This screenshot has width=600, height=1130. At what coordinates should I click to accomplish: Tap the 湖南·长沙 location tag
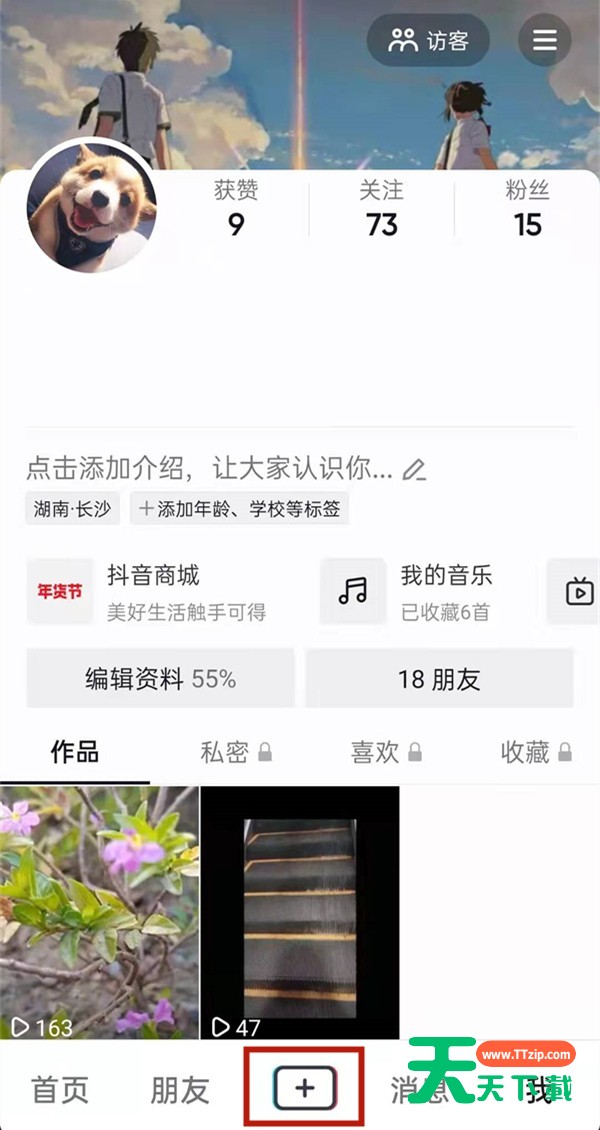(x=72, y=509)
